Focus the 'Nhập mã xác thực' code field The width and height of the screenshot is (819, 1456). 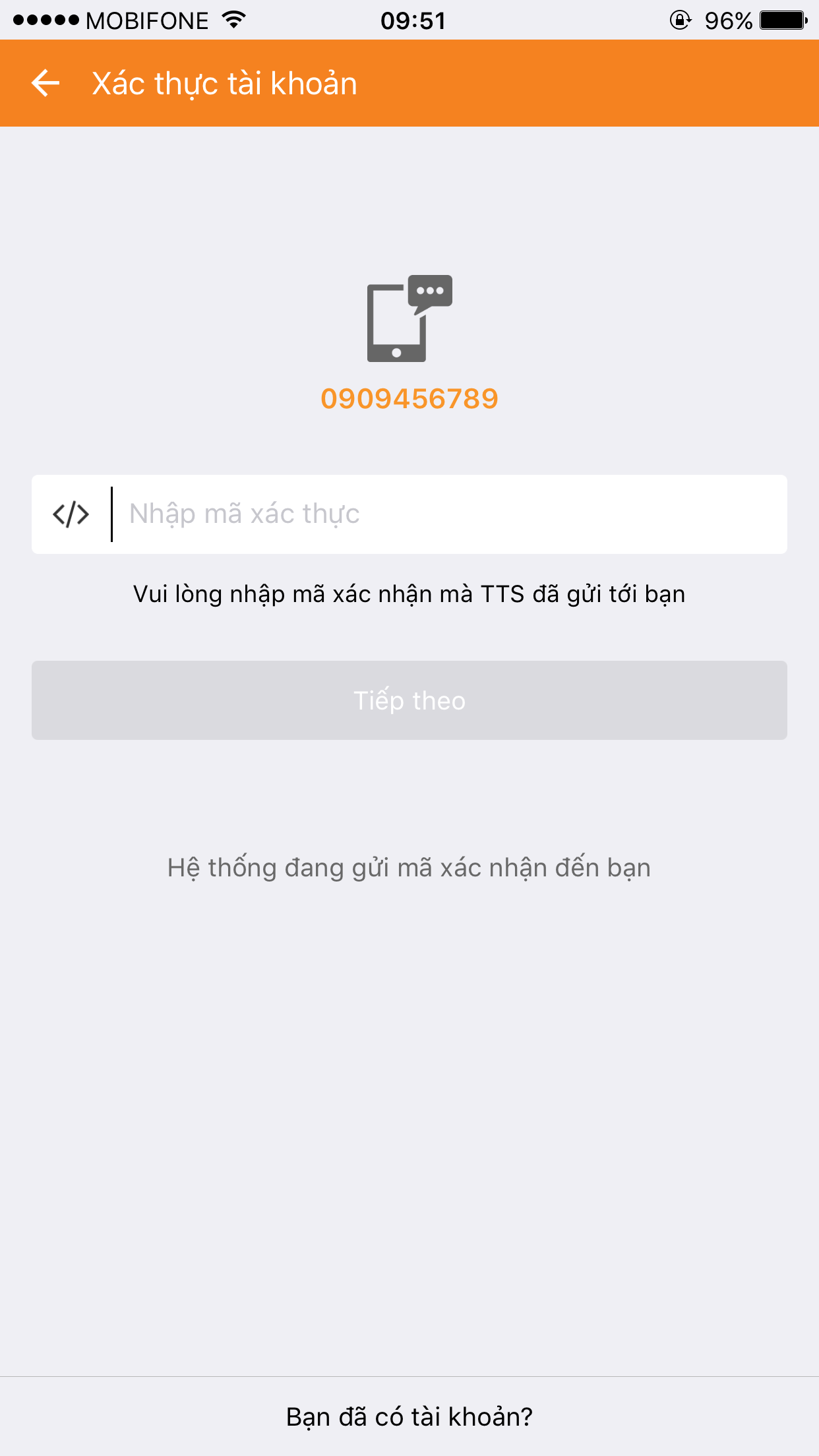[409, 514]
